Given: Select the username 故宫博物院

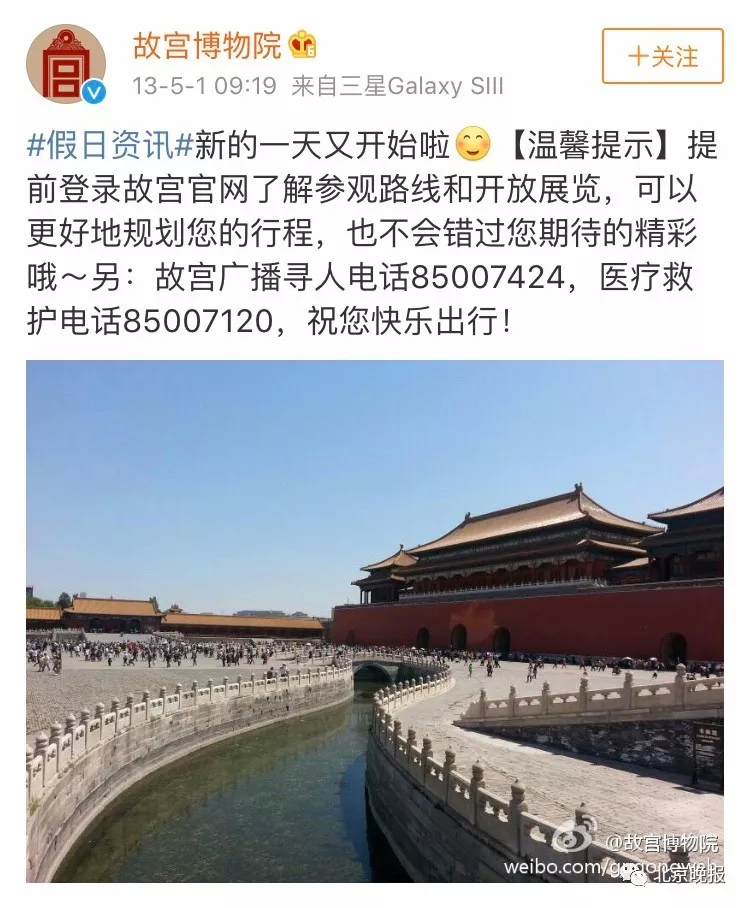Looking at the screenshot, I should pyautogui.click(x=205, y=43).
